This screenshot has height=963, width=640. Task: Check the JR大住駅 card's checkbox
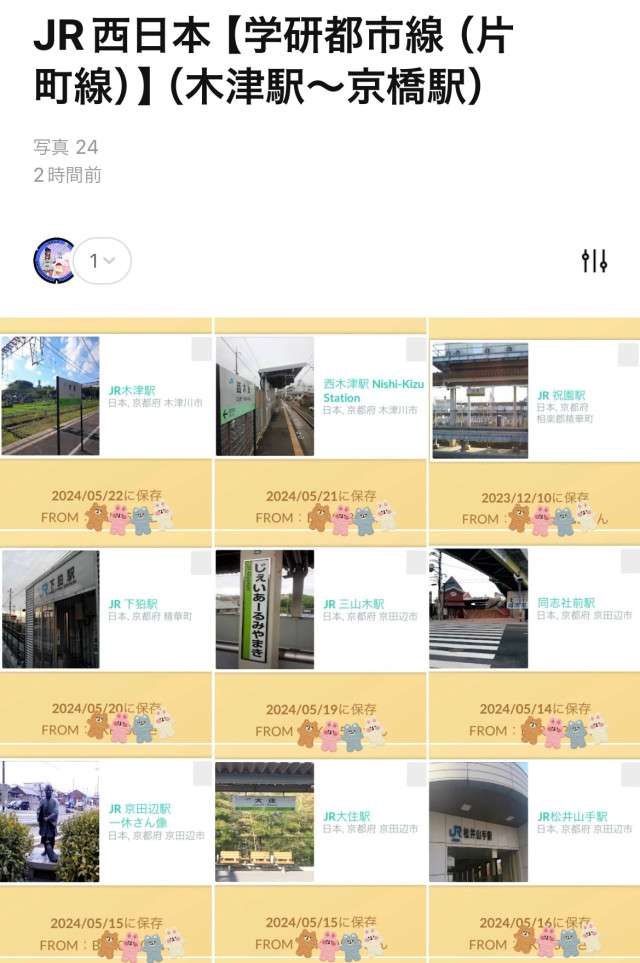[416, 774]
